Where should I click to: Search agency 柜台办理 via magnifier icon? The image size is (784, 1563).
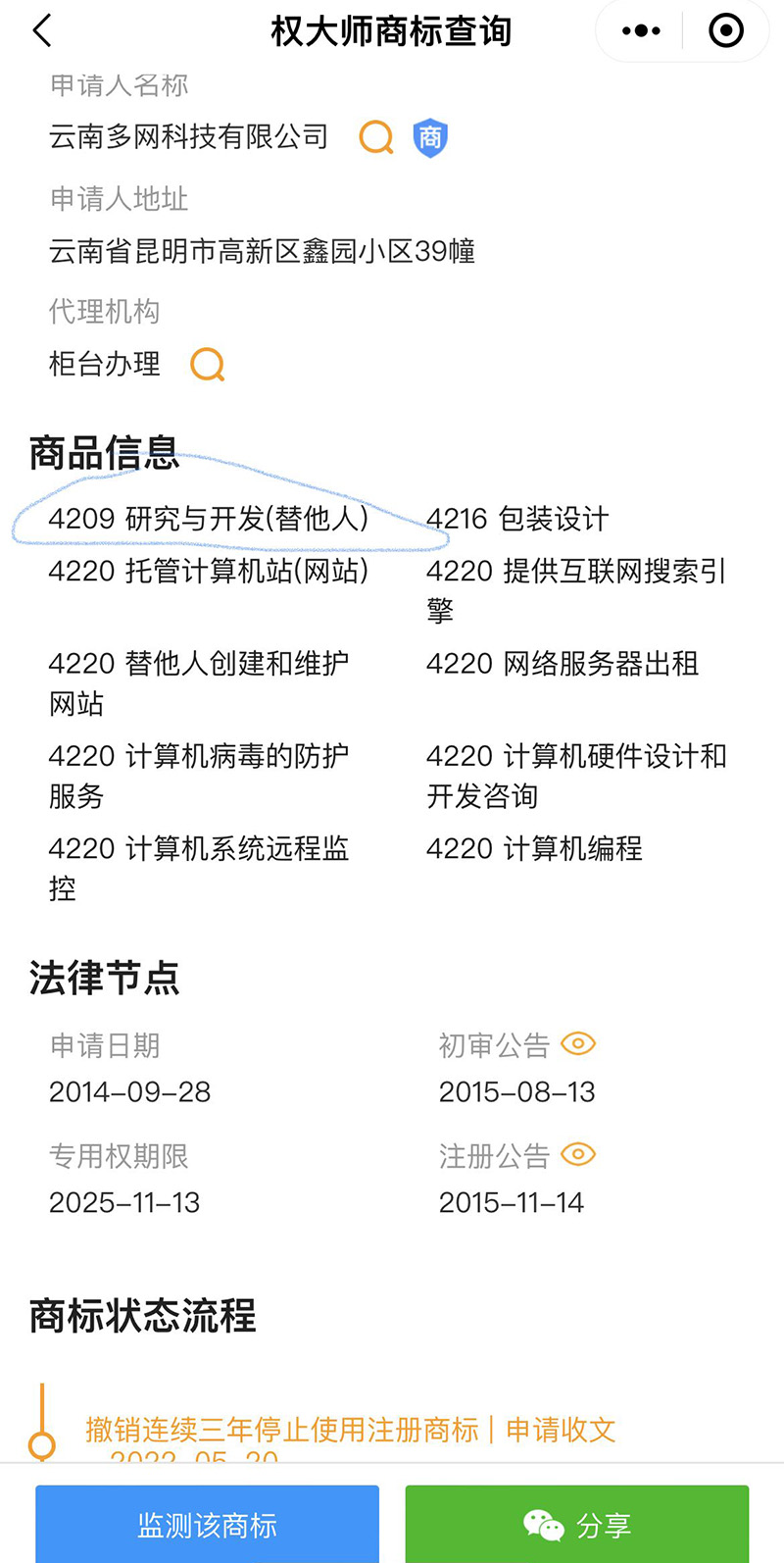208,365
